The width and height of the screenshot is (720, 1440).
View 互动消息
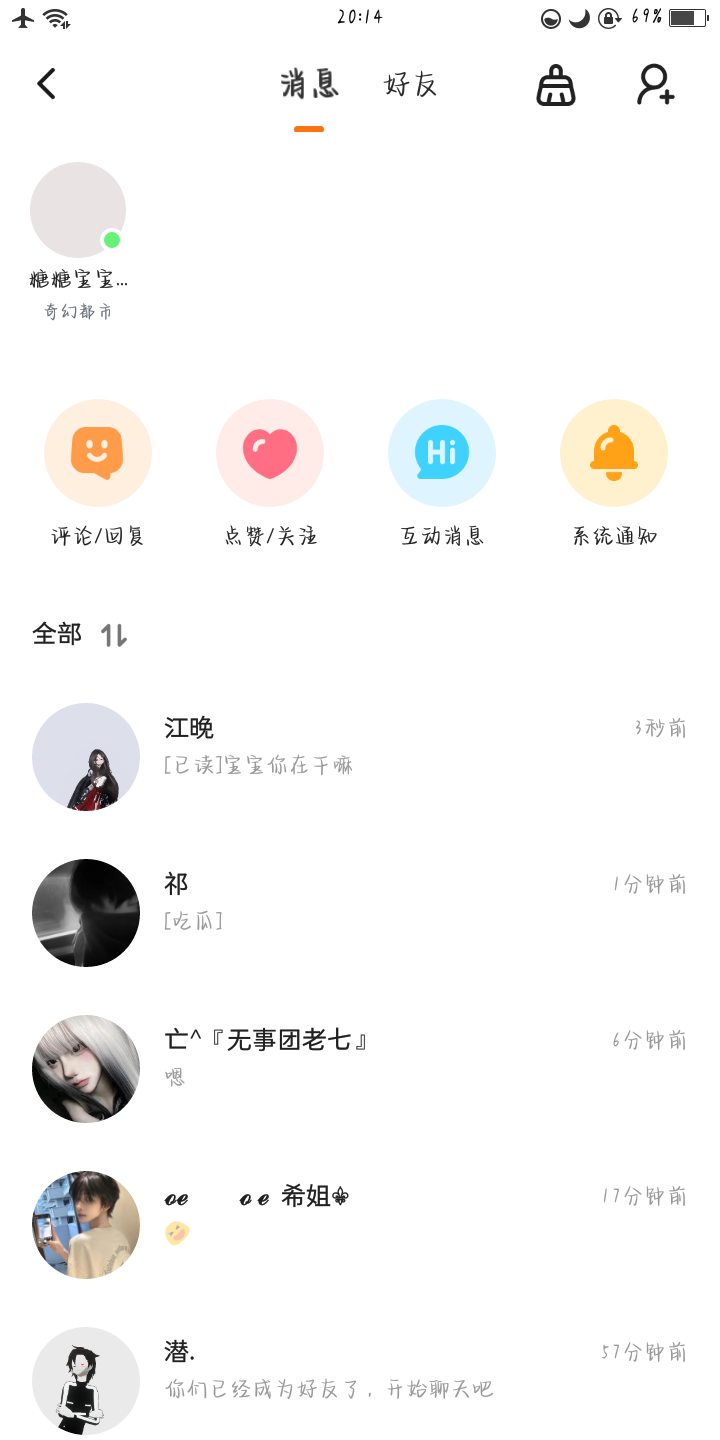[442, 454]
